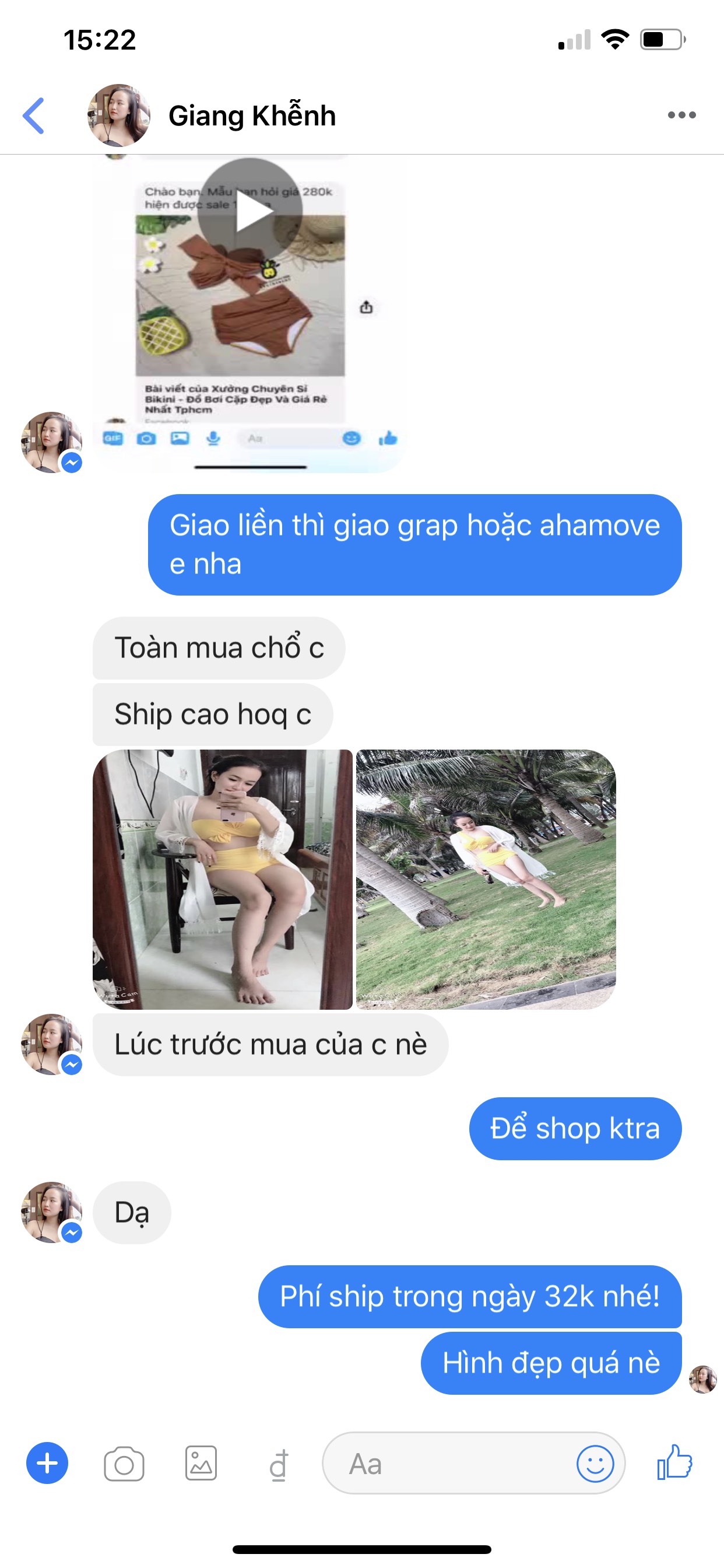Play the shared bikini video
The height and width of the screenshot is (1568, 724).
(250, 211)
